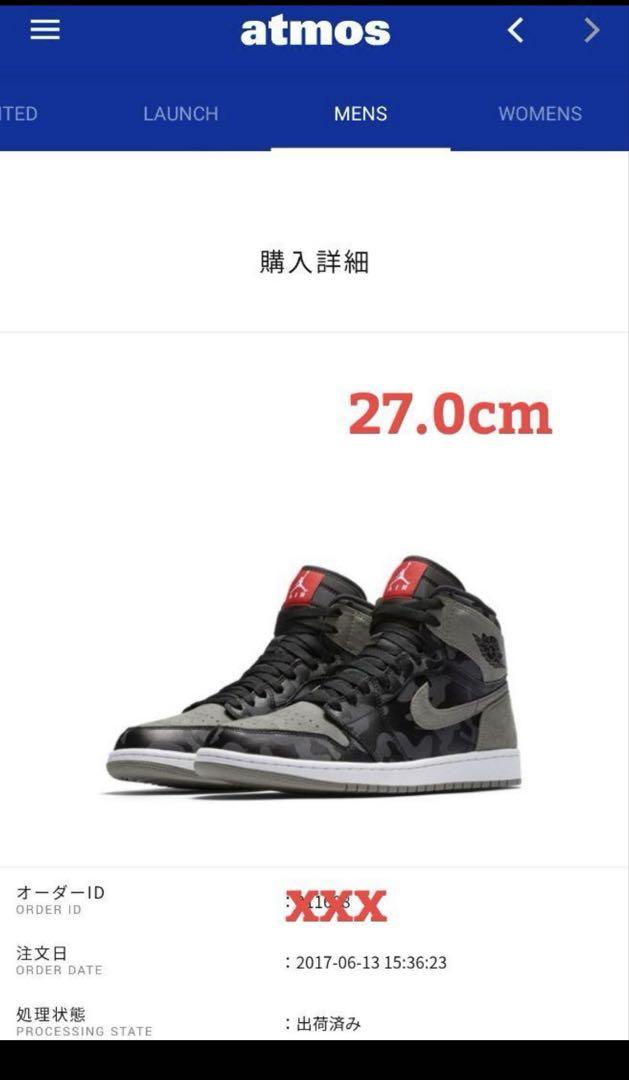Switch to the LAUNCH tab

tap(181, 114)
